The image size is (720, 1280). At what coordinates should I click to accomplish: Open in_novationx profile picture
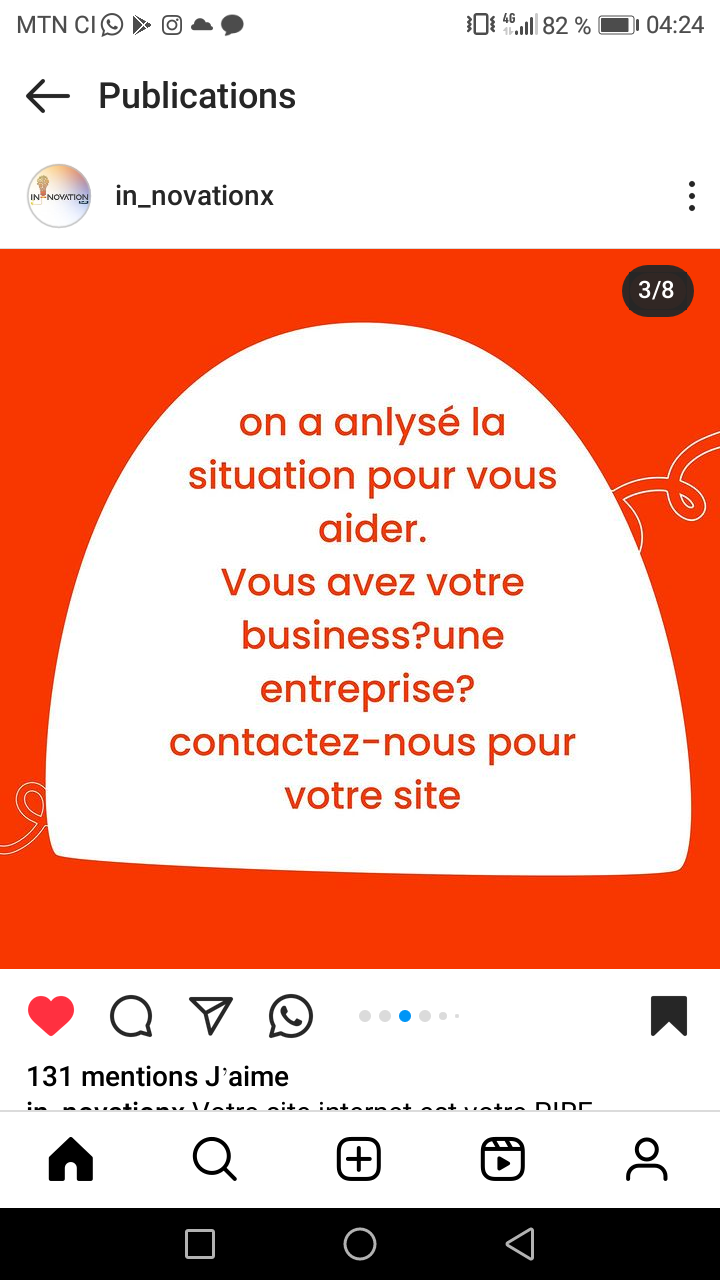tap(59, 196)
